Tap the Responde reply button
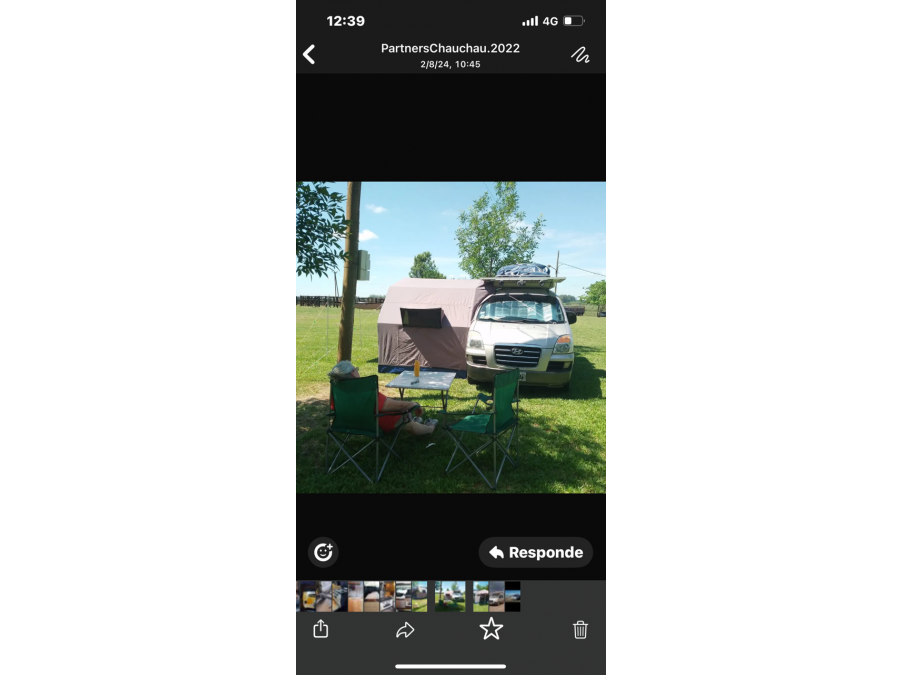 [536, 552]
